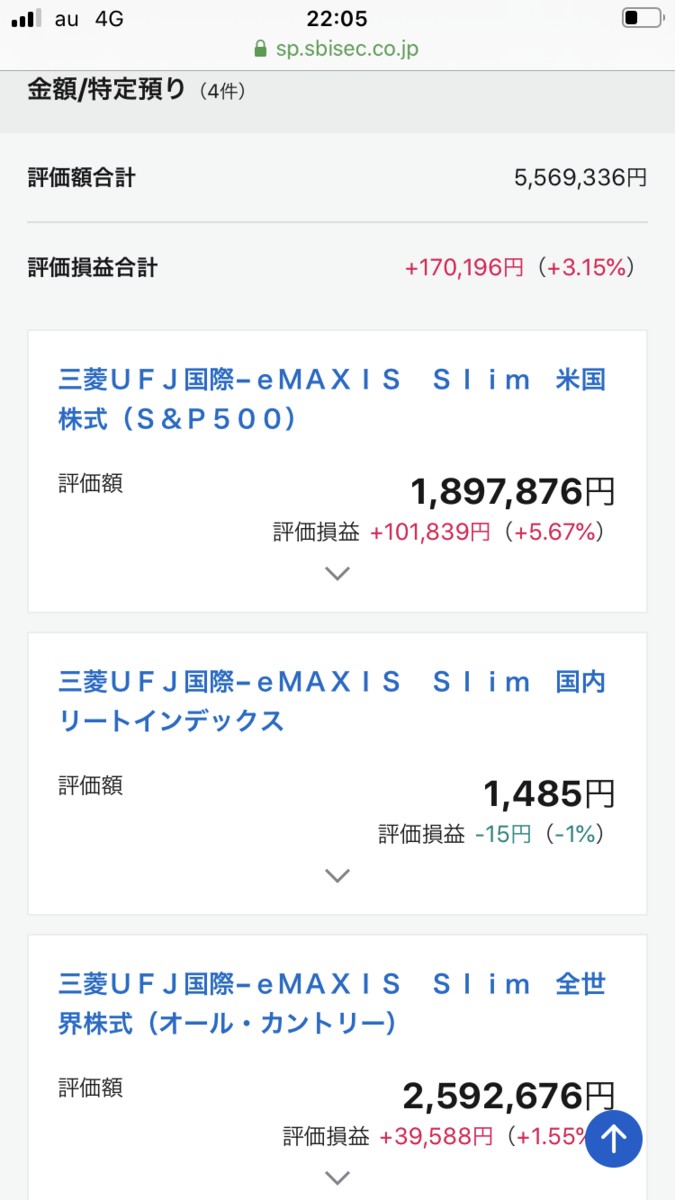
Task: Expand details under 国内リートインデックス card
Action: tap(338, 876)
